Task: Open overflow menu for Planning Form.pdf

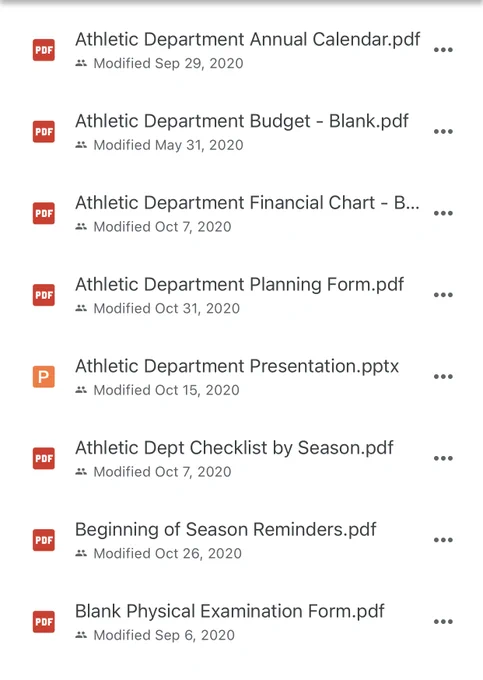Action: coord(443,294)
